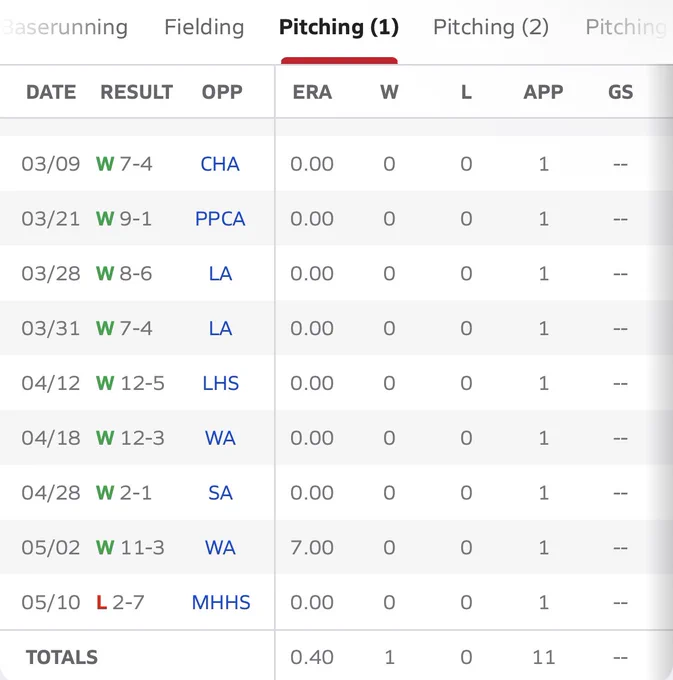The height and width of the screenshot is (680, 673).
Task: Open opponent LHS team link
Action: coord(221,383)
